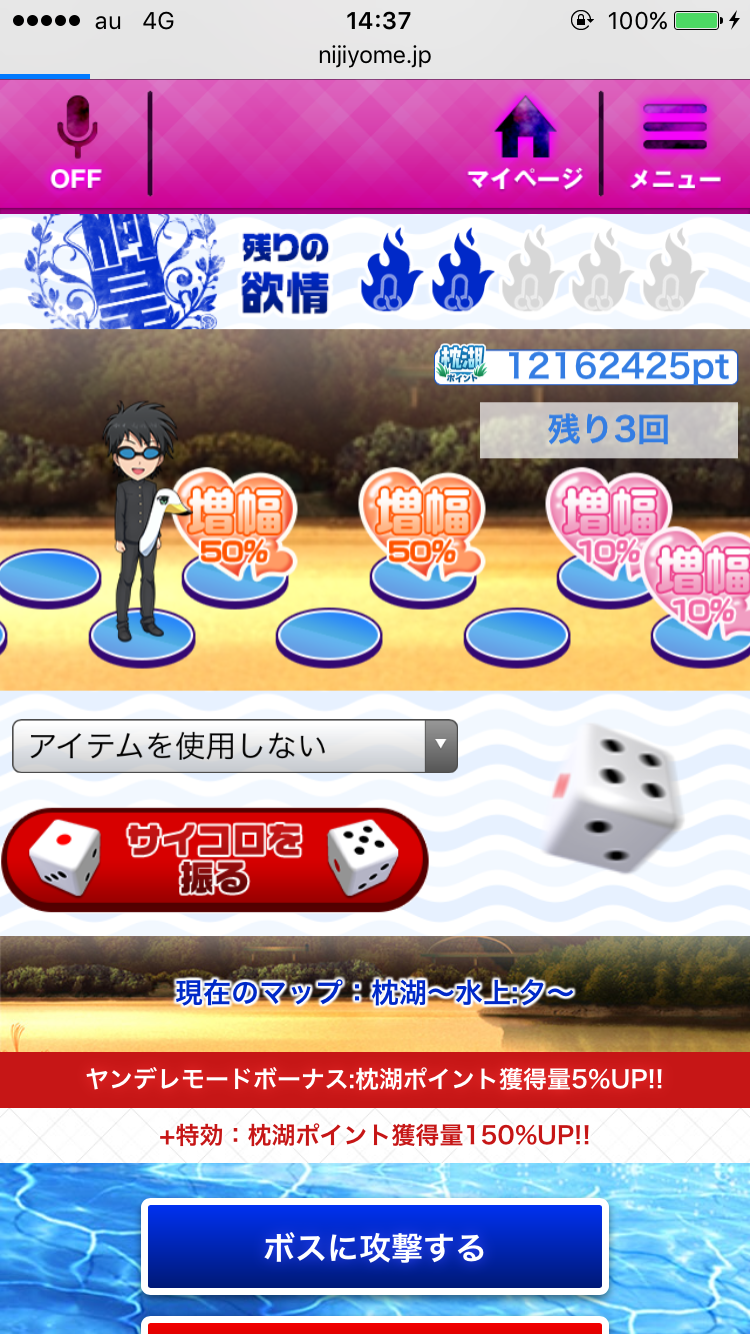The width and height of the screenshot is (750, 1334).
Task: Open the メニュー hamburger menu
Action: click(x=674, y=144)
